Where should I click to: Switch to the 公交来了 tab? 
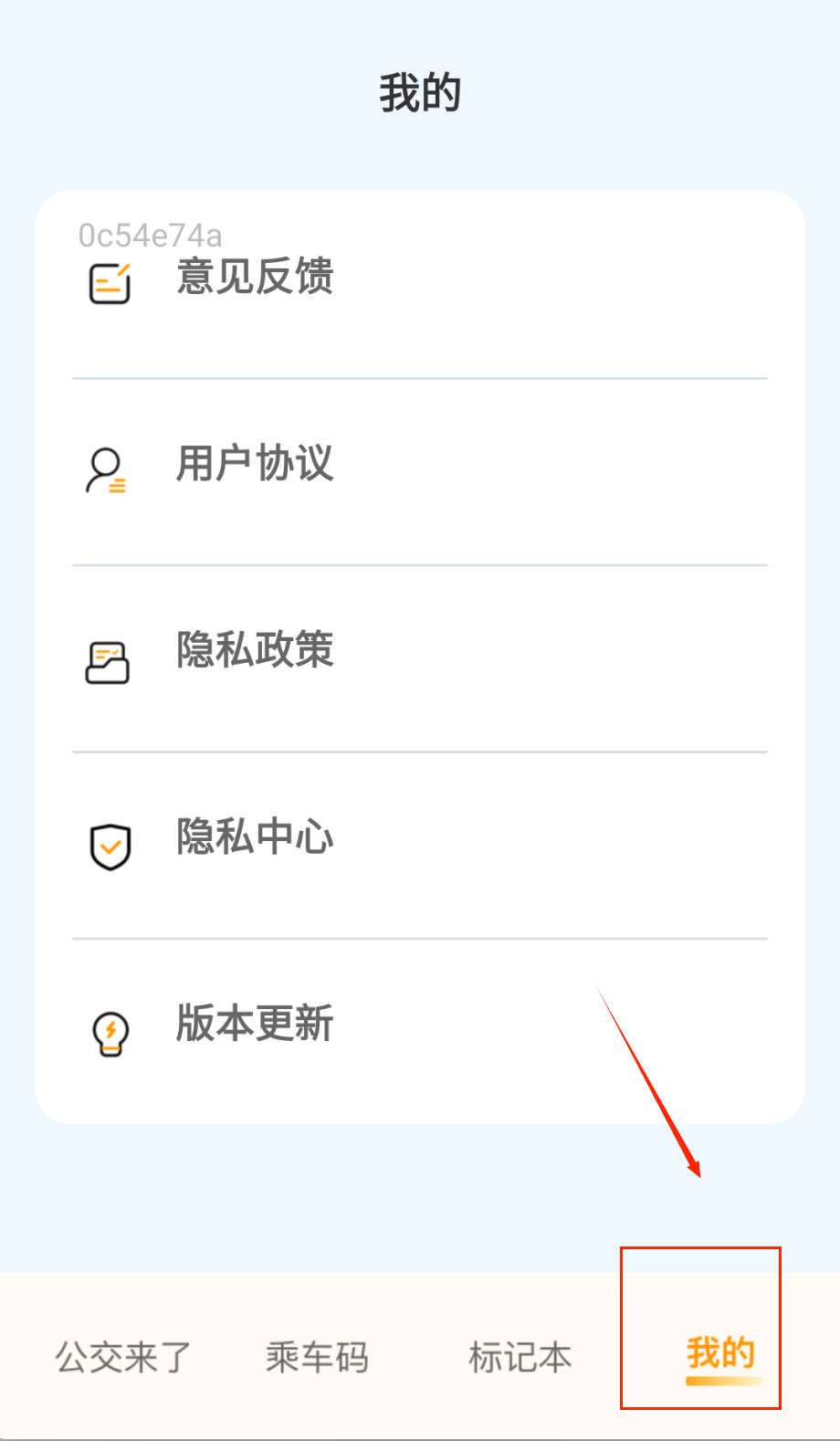tap(123, 1357)
